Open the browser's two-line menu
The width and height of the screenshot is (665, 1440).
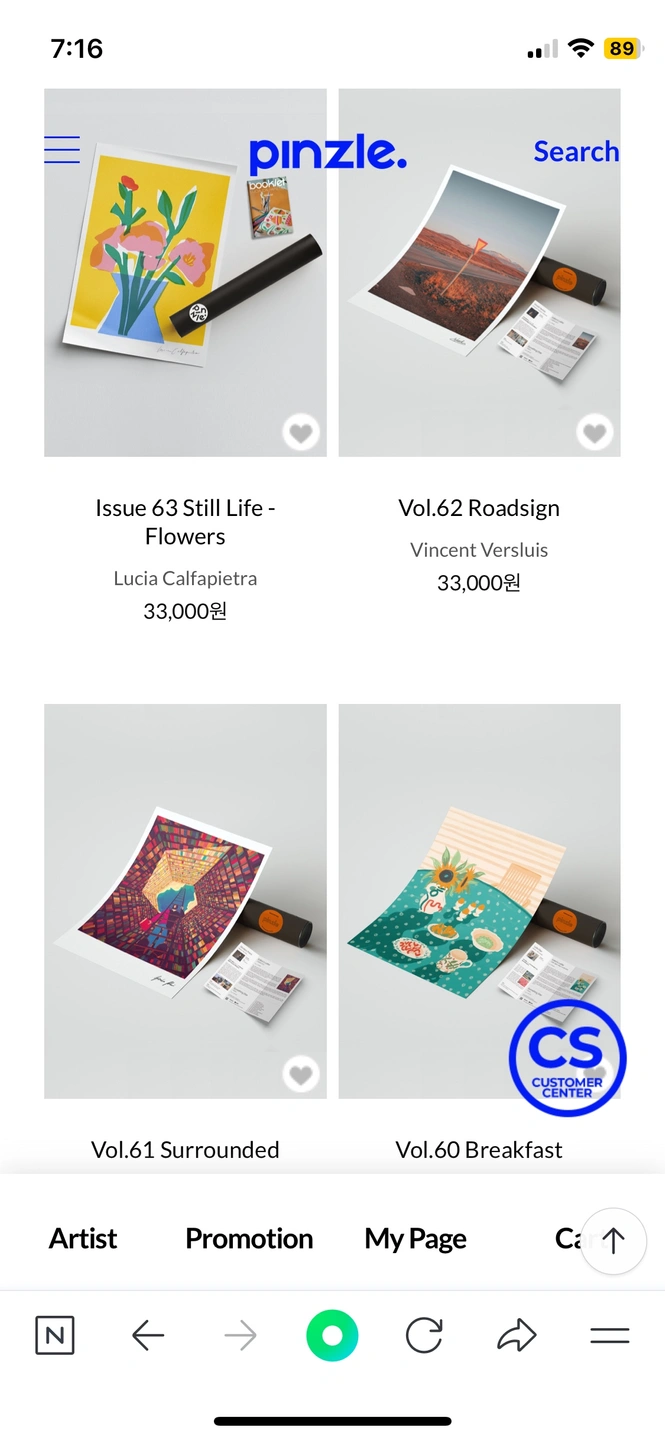609,1336
